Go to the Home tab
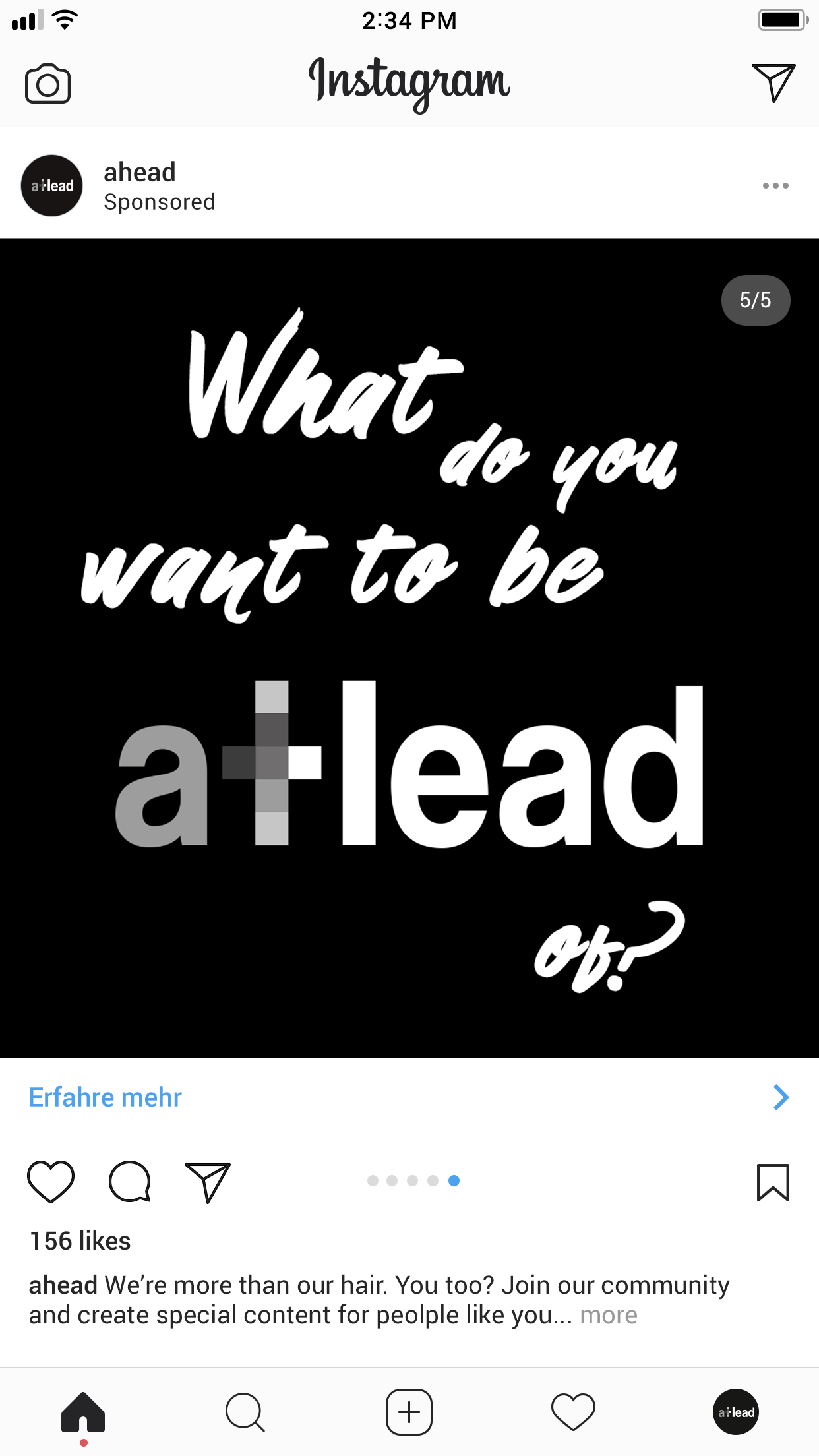Image resolution: width=819 pixels, height=1456 pixels. tap(83, 1412)
